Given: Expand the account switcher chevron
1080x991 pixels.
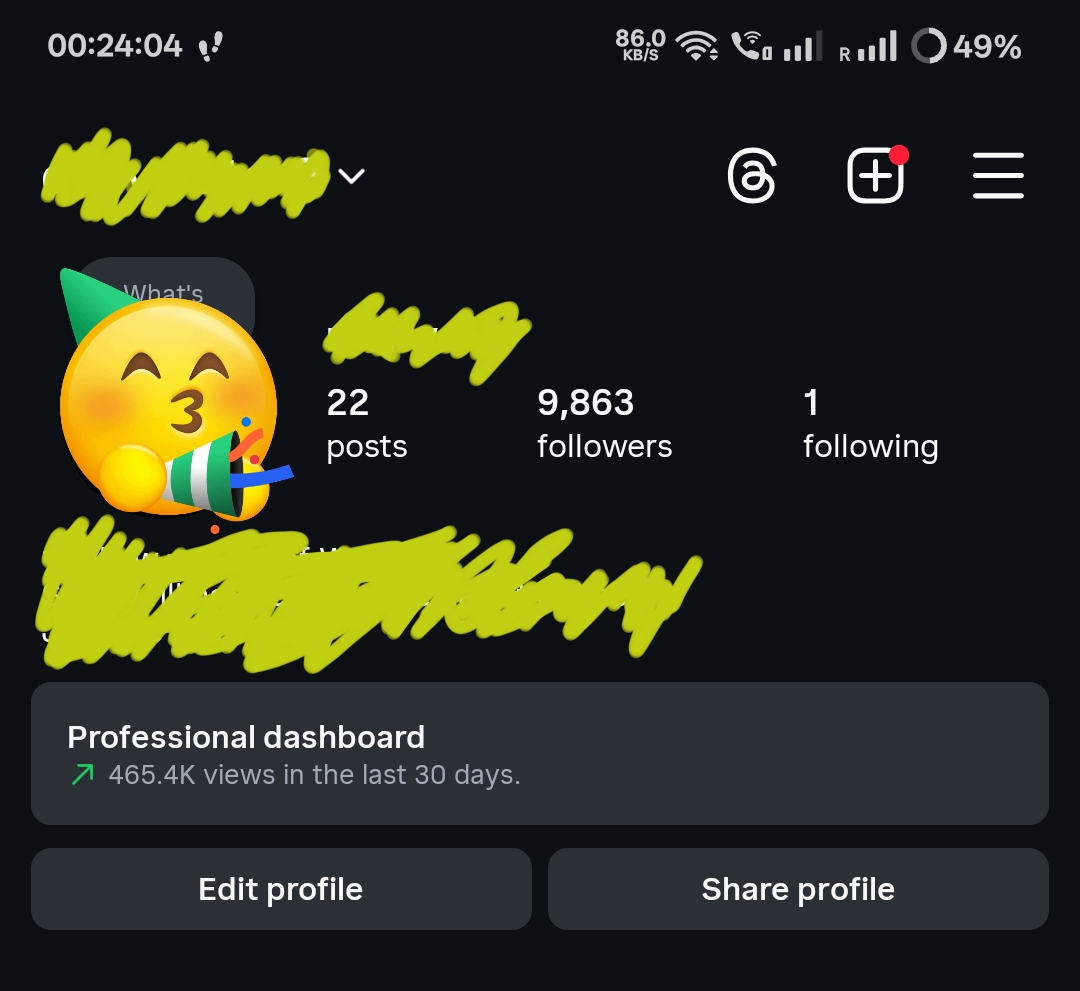Looking at the screenshot, I should click(x=351, y=177).
